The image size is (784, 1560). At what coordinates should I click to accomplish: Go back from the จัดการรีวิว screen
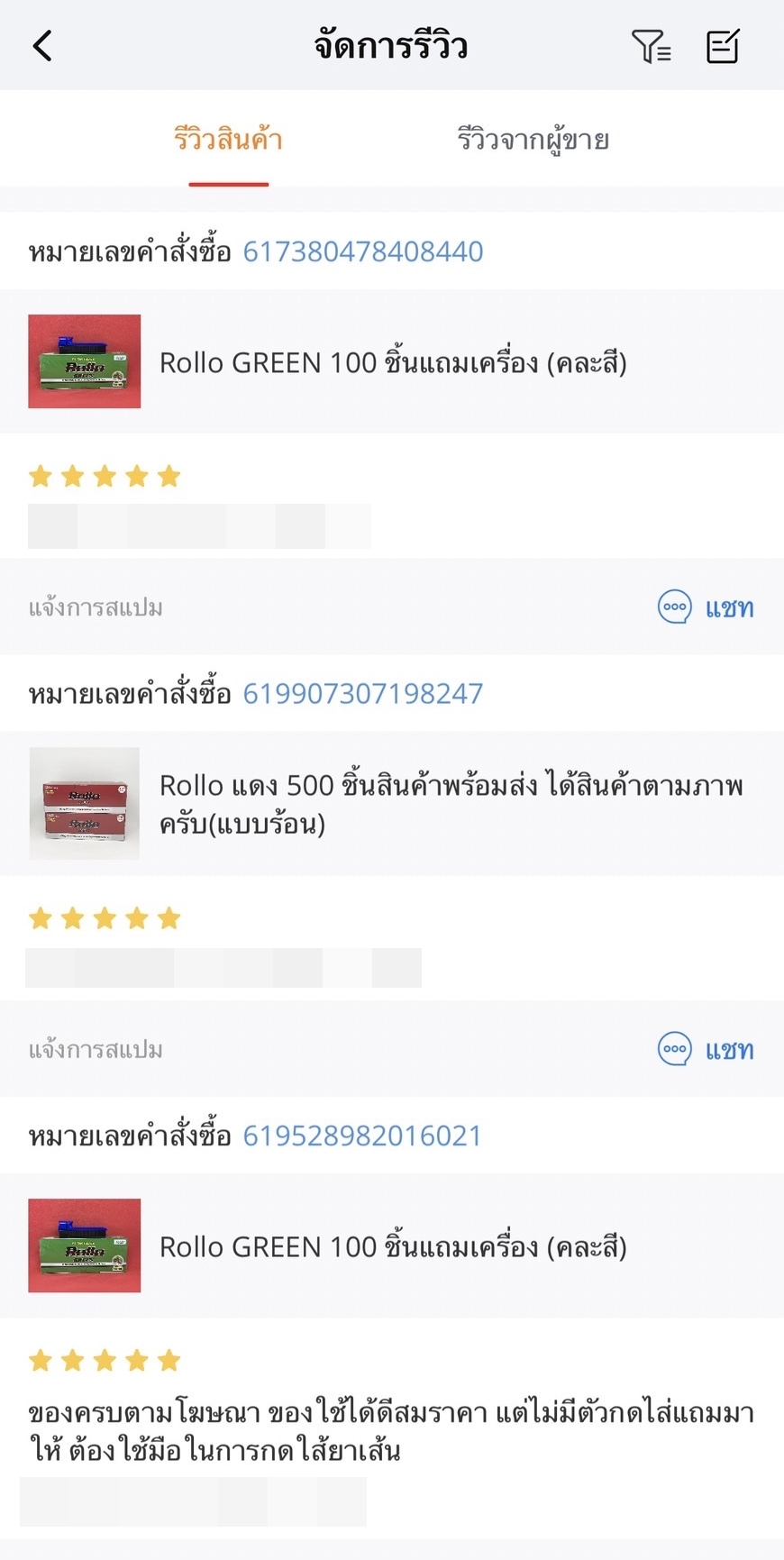click(42, 46)
